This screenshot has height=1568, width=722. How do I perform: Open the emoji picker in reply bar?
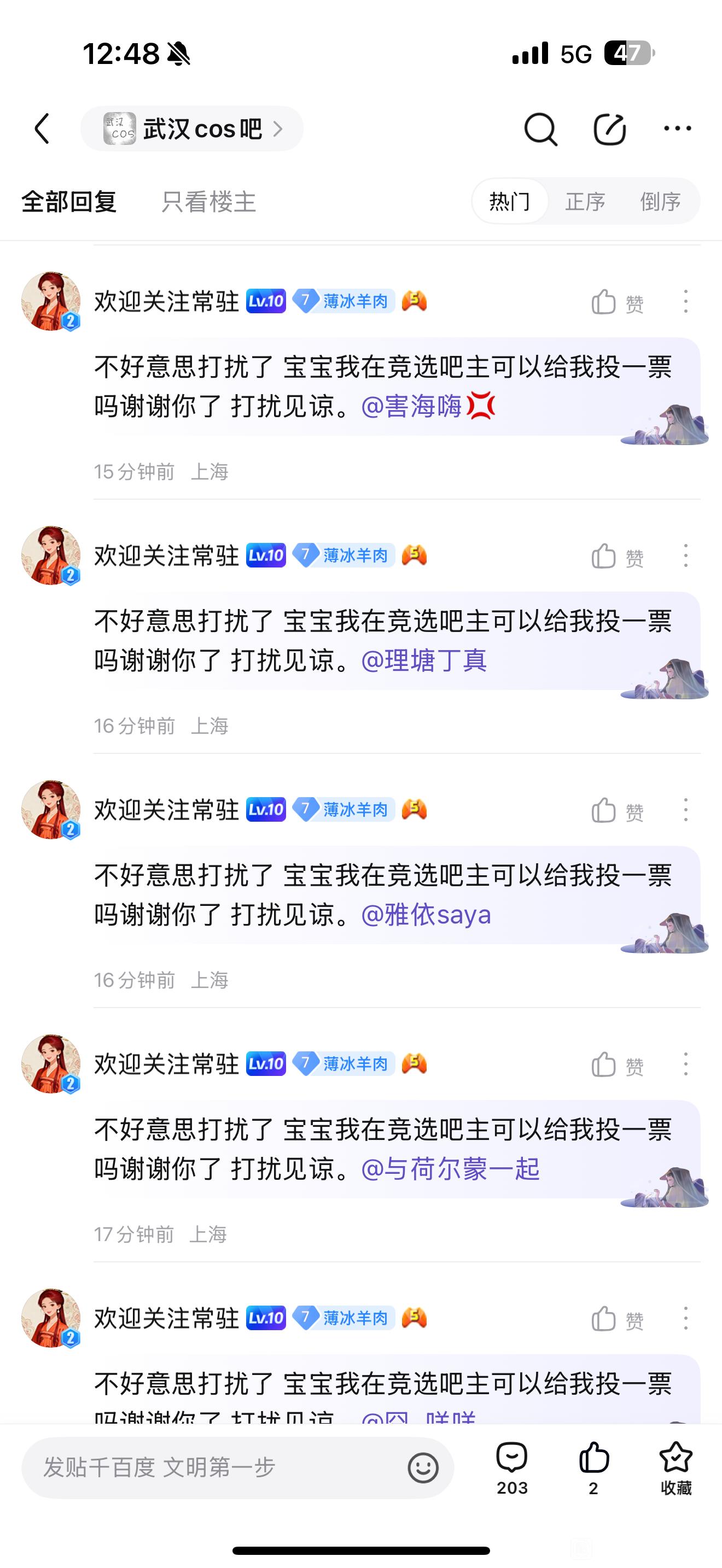pos(423,1467)
